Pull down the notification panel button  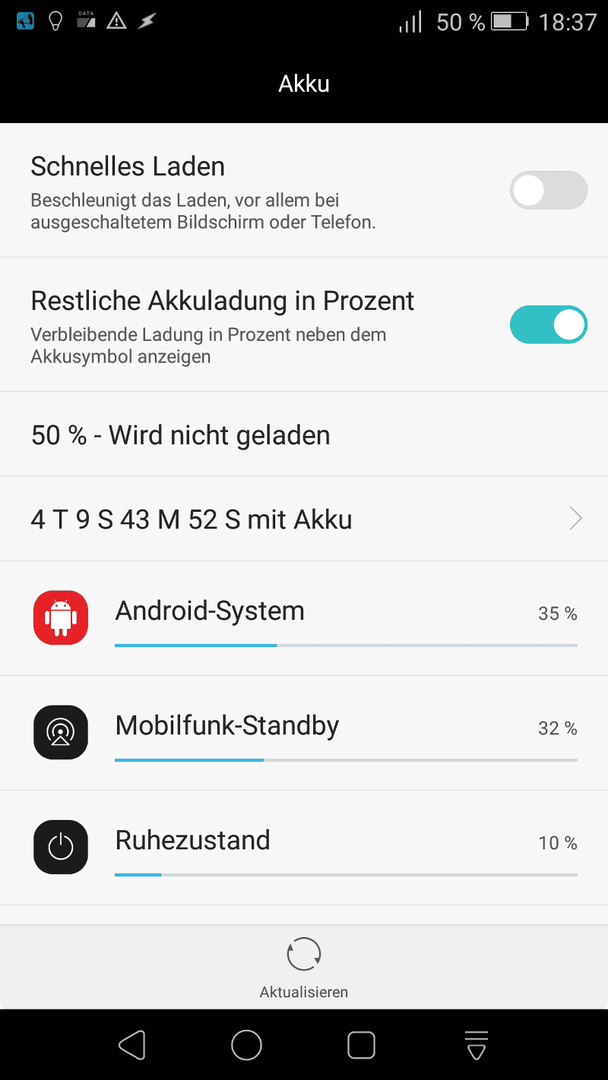pyautogui.click(x=476, y=1045)
